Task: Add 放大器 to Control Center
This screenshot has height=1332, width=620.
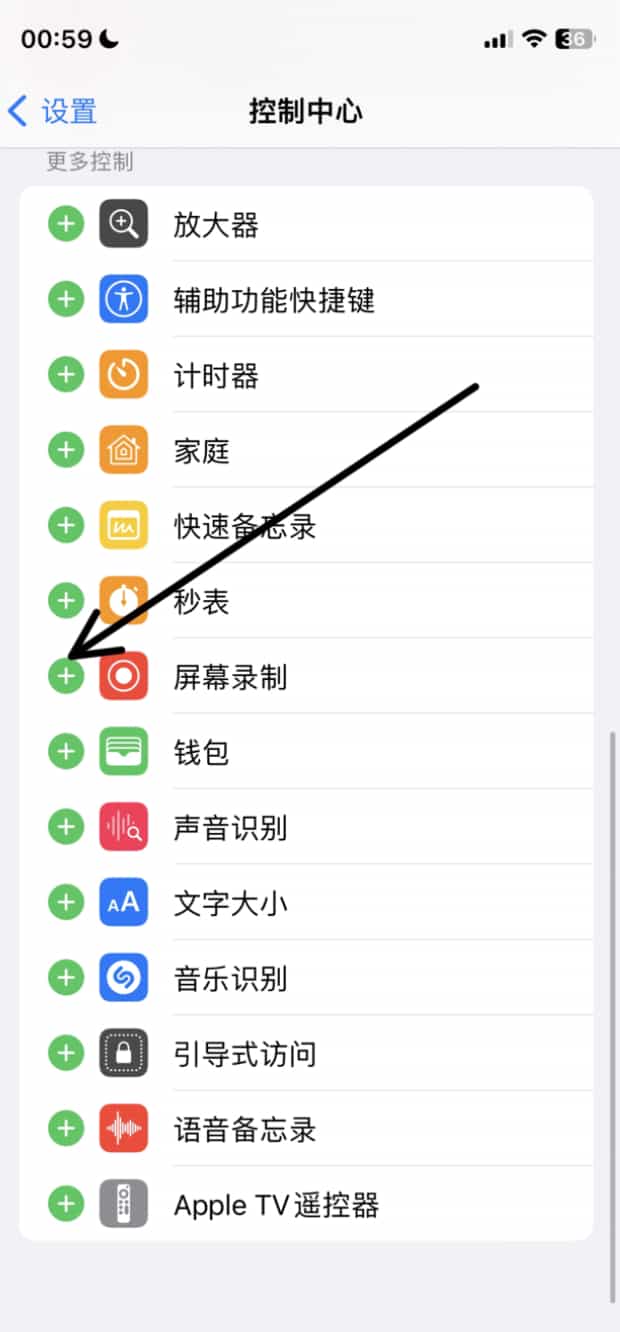Action: pos(66,224)
